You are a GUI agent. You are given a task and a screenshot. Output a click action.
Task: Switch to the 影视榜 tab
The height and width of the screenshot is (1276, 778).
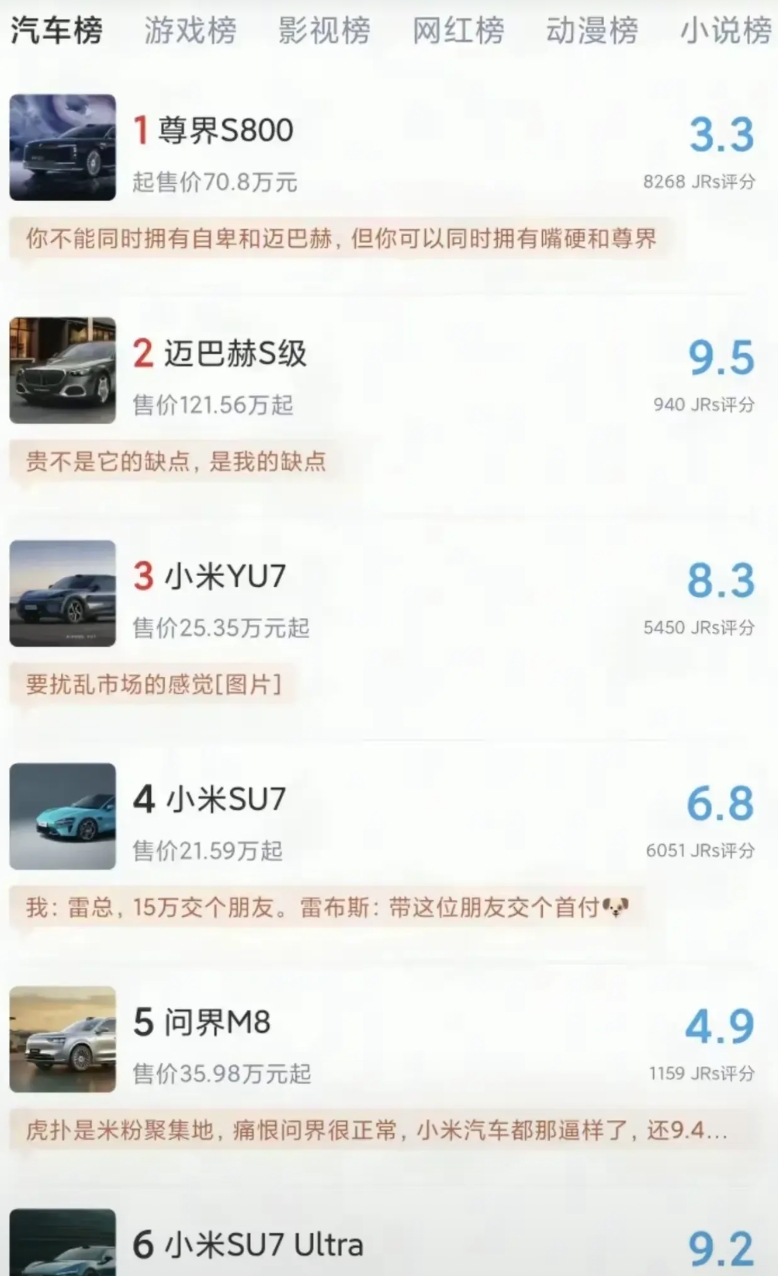tap(324, 31)
